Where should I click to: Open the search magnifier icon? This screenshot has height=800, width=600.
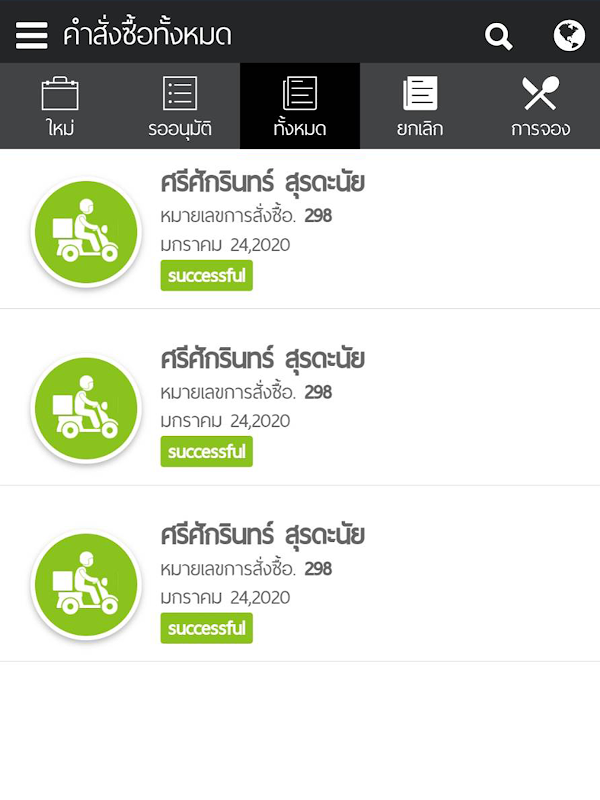pos(498,36)
